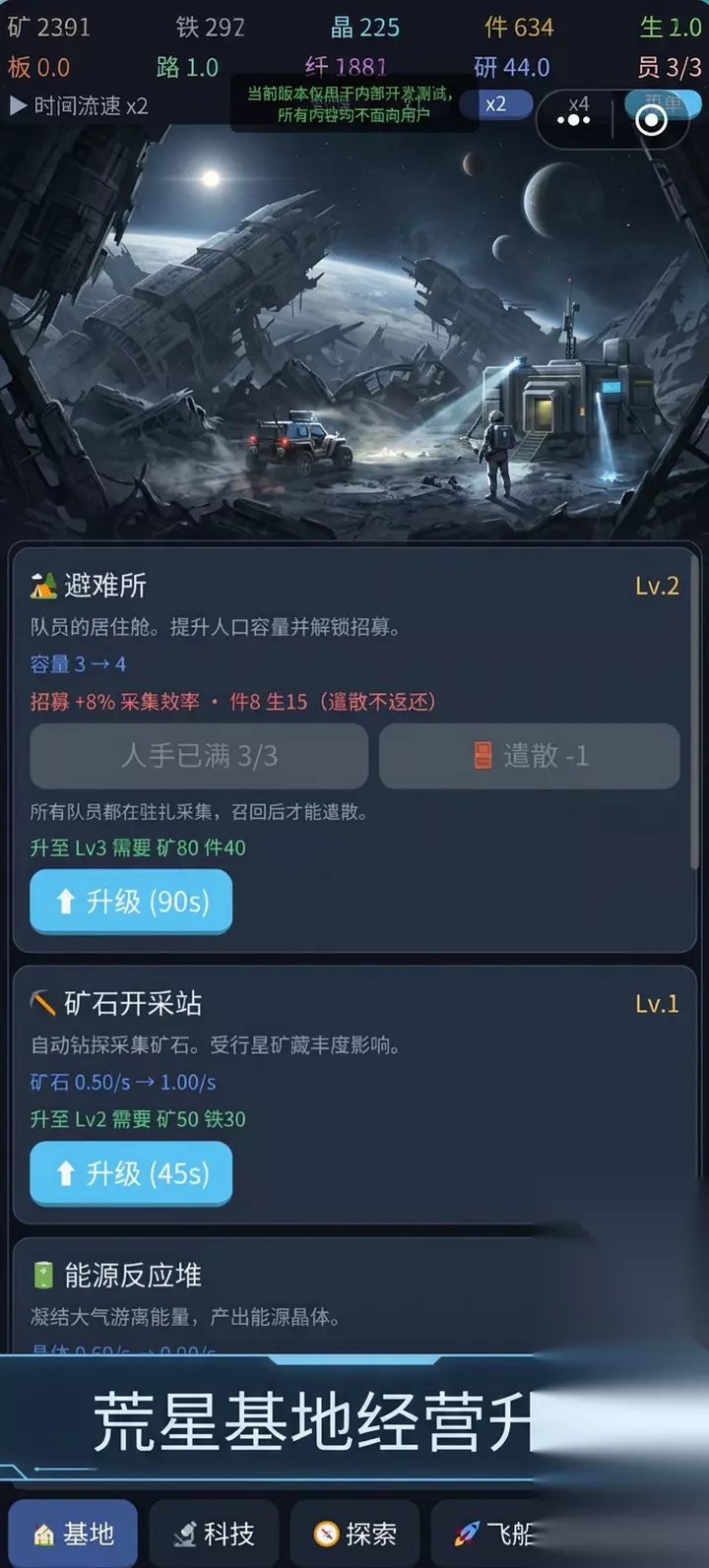The height and width of the screenshot is (1568, 709).
Task: Switch to the 基地 tab
Action: coord(73,1534)
